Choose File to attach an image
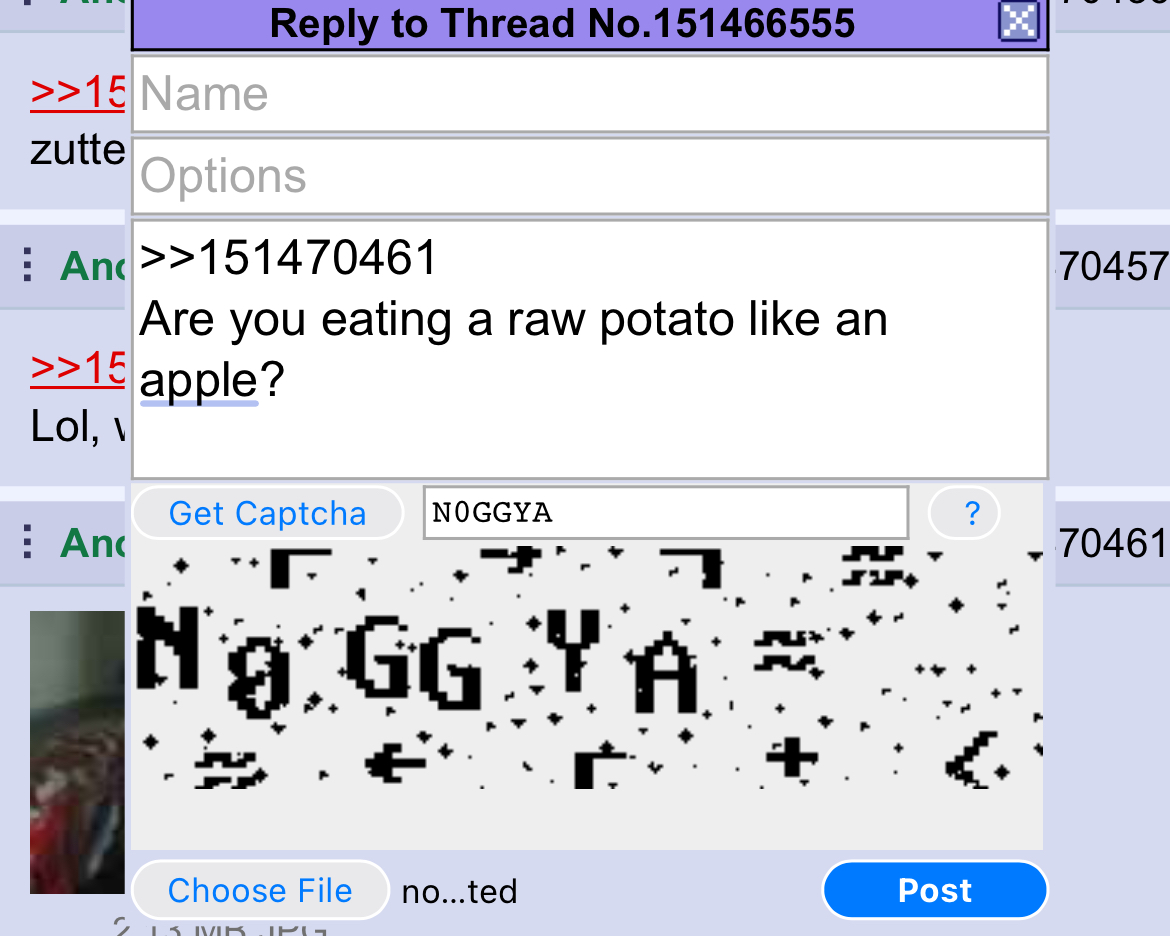The image size is (1170, 936). click(x=260, y=890)
